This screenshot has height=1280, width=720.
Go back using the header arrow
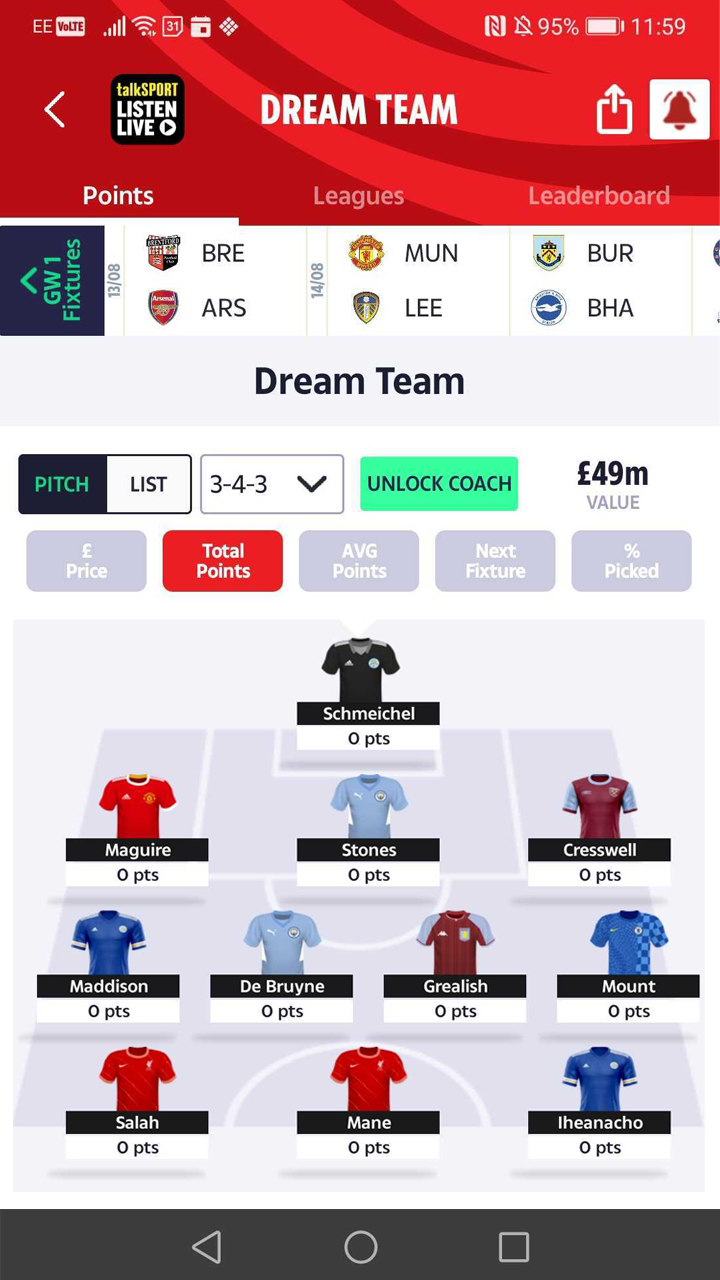tap(55, 110)
